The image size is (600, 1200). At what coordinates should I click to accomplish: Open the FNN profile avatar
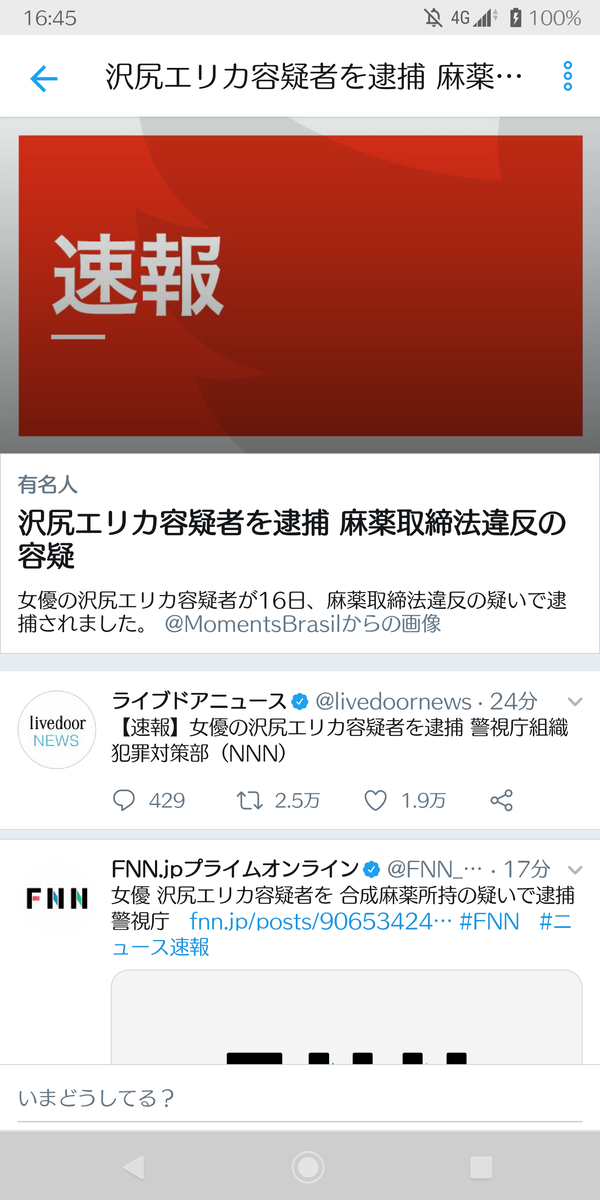56,897
